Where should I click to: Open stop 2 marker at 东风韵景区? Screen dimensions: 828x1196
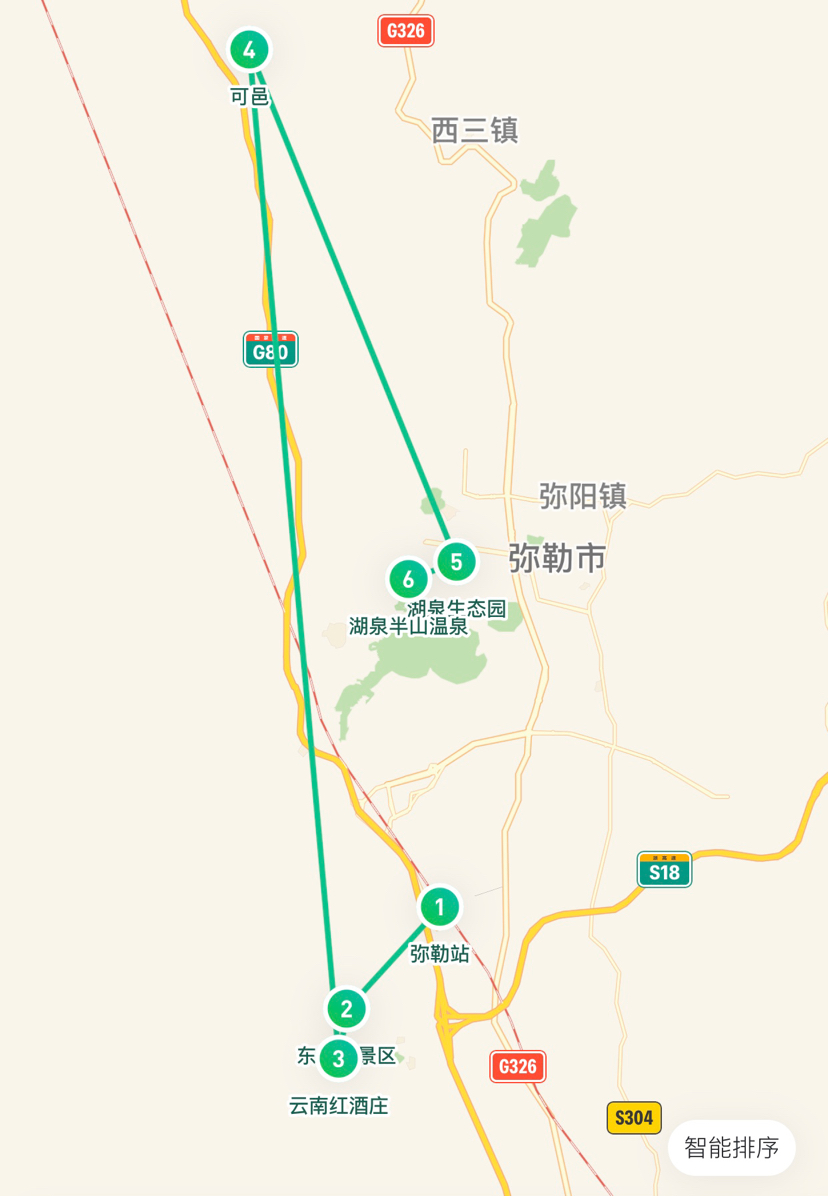point(346,1007)
